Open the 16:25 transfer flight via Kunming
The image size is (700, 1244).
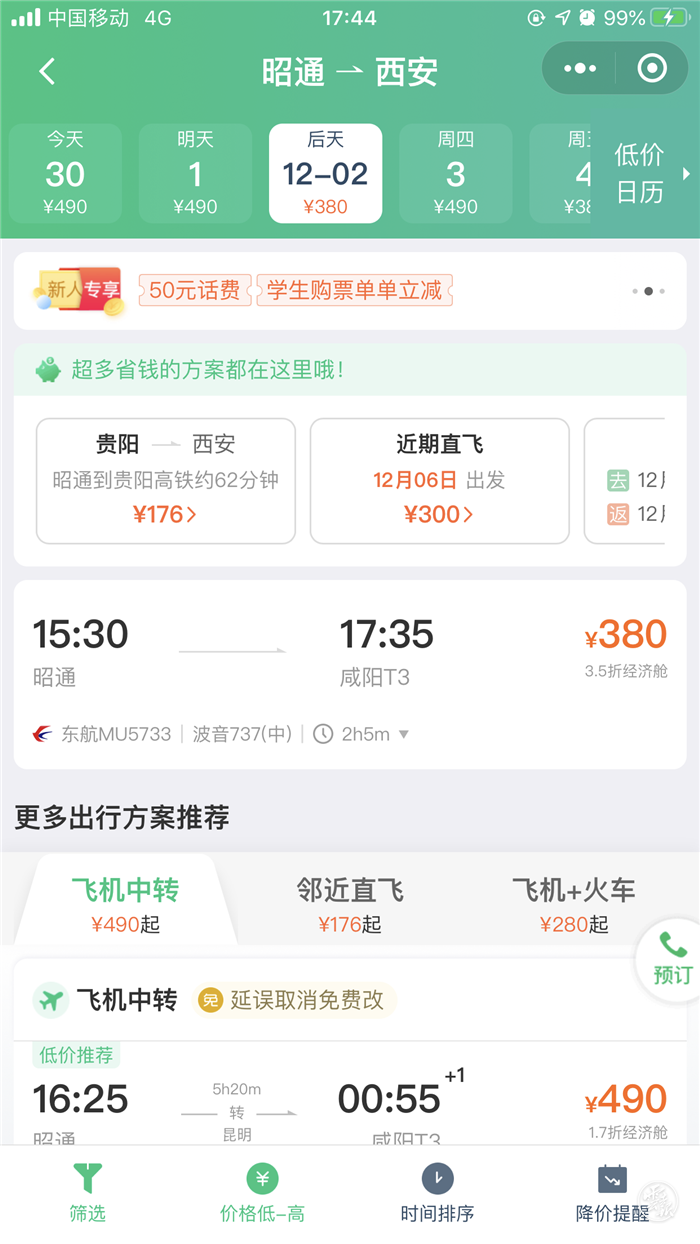click(x=349, y=1100)
